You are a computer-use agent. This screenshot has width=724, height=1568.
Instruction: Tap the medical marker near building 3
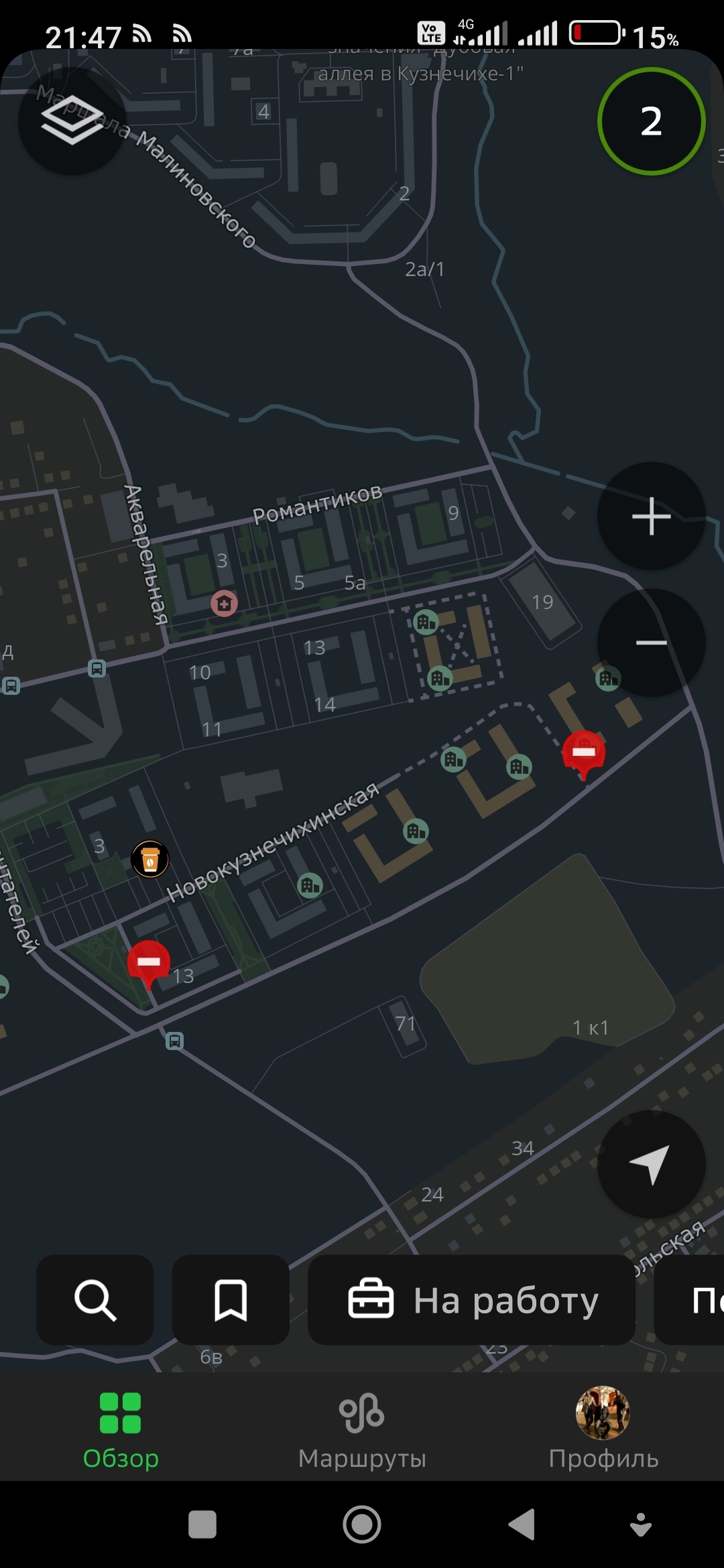(x=224, y=604)
